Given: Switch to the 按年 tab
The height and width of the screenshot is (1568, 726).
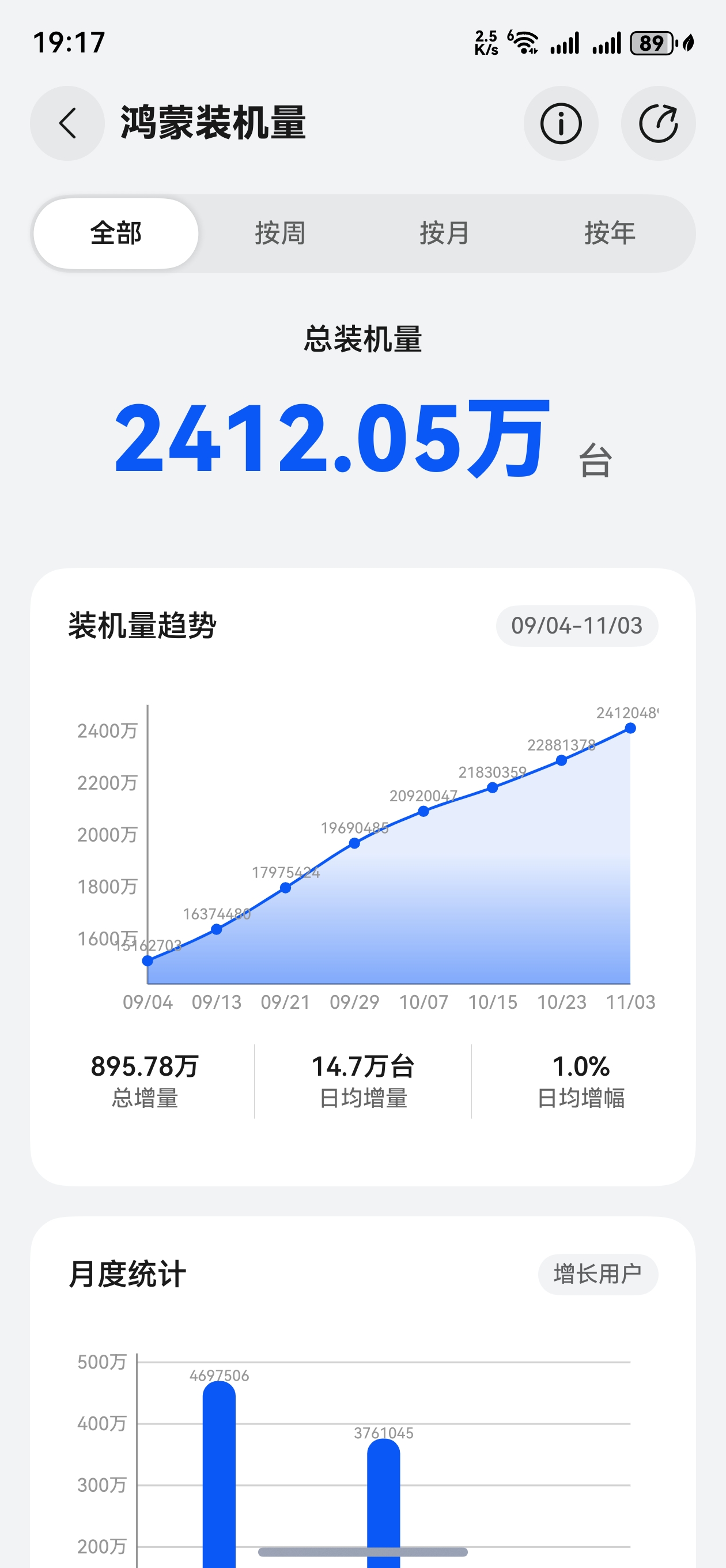Looking at the screenshot, I should pyautogui.click(x=610, y=233).
